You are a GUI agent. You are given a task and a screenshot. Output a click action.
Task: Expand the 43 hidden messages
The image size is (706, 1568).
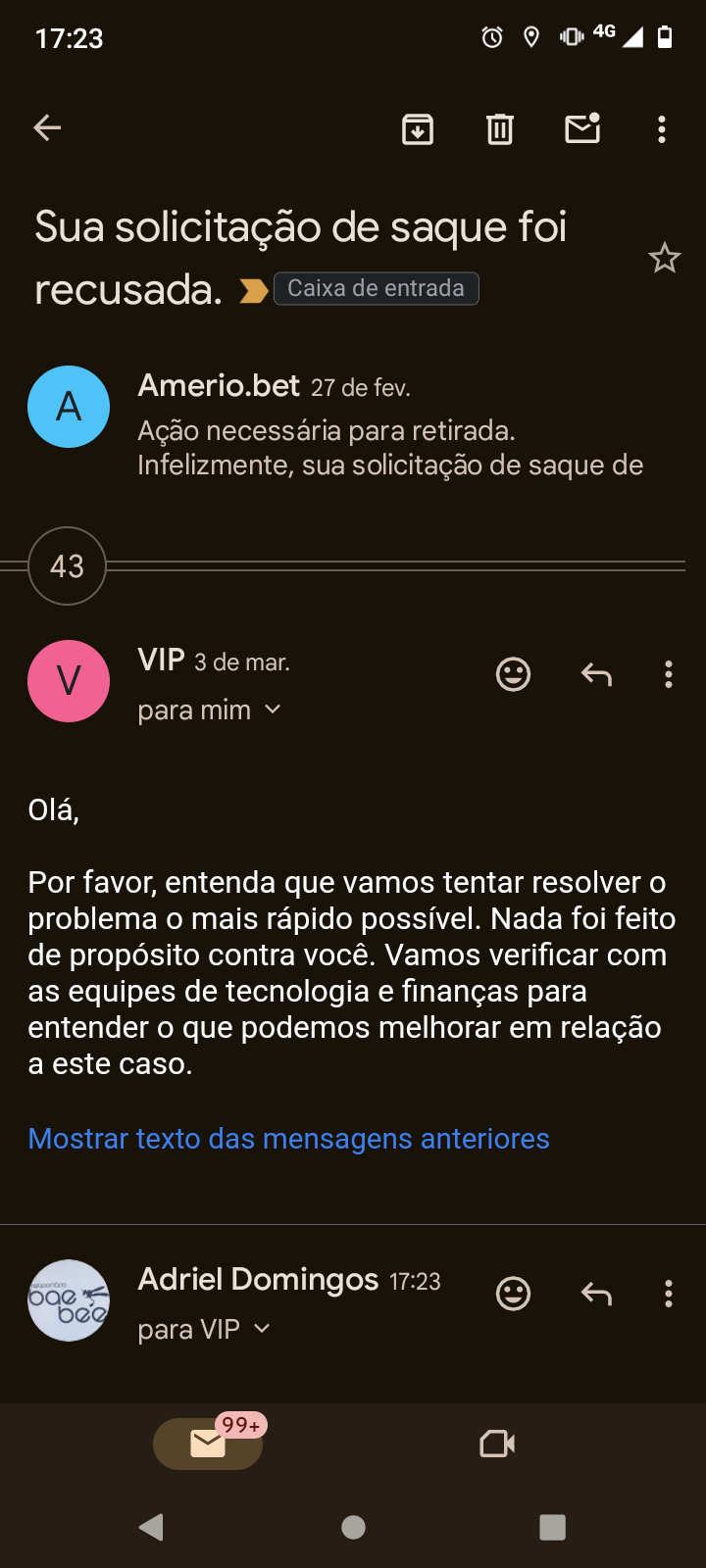pos(67,565)
